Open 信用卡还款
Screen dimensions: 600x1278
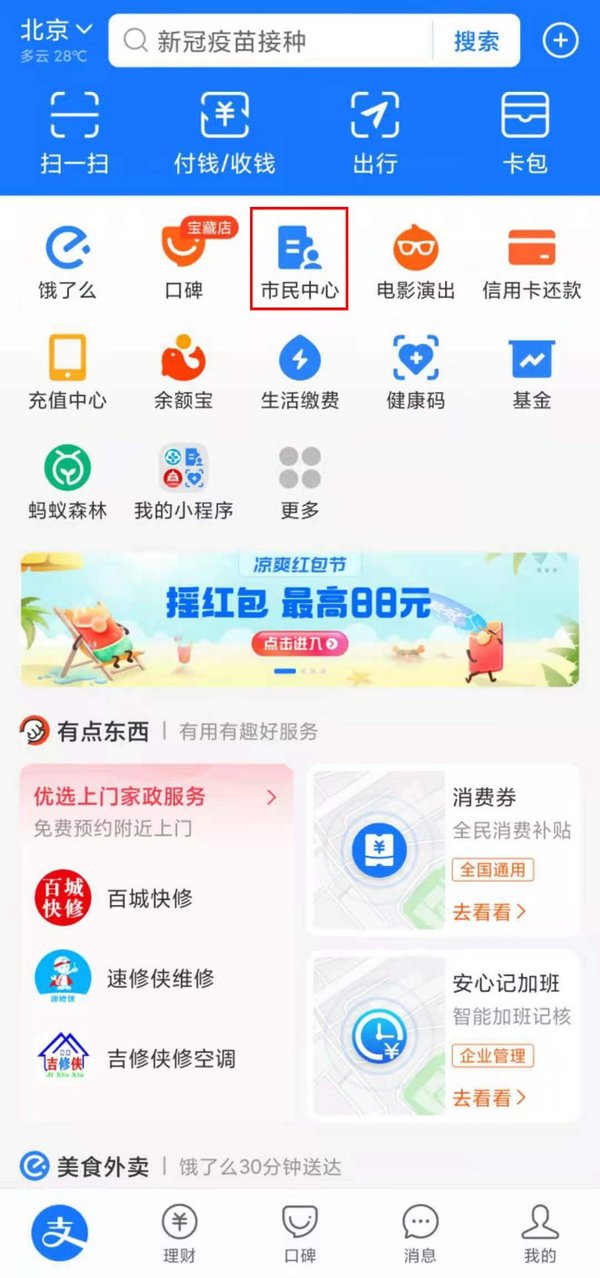pyautogui.click(x=531, y=260)
